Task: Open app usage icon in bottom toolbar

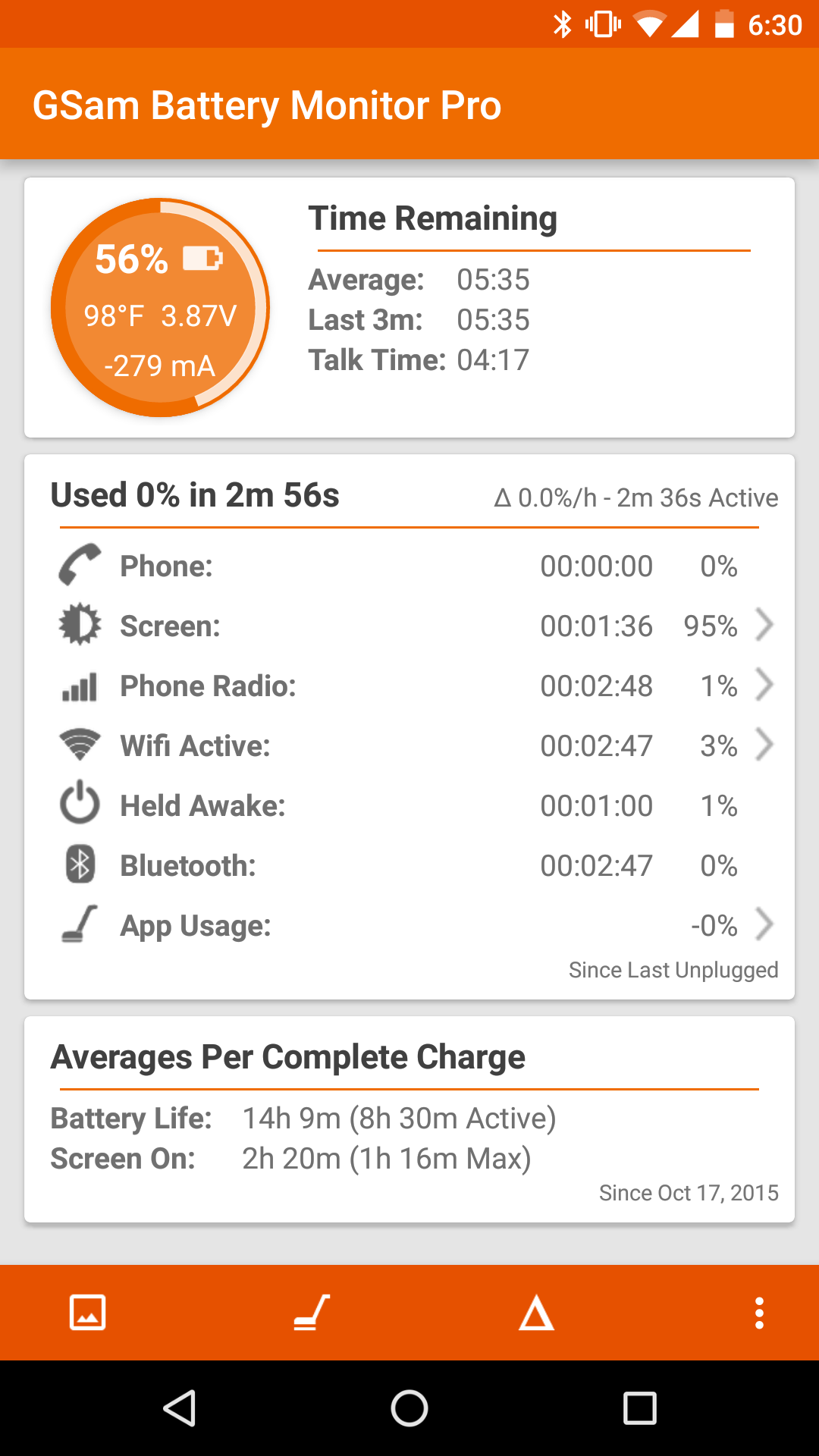Action: click(312, 1313)
